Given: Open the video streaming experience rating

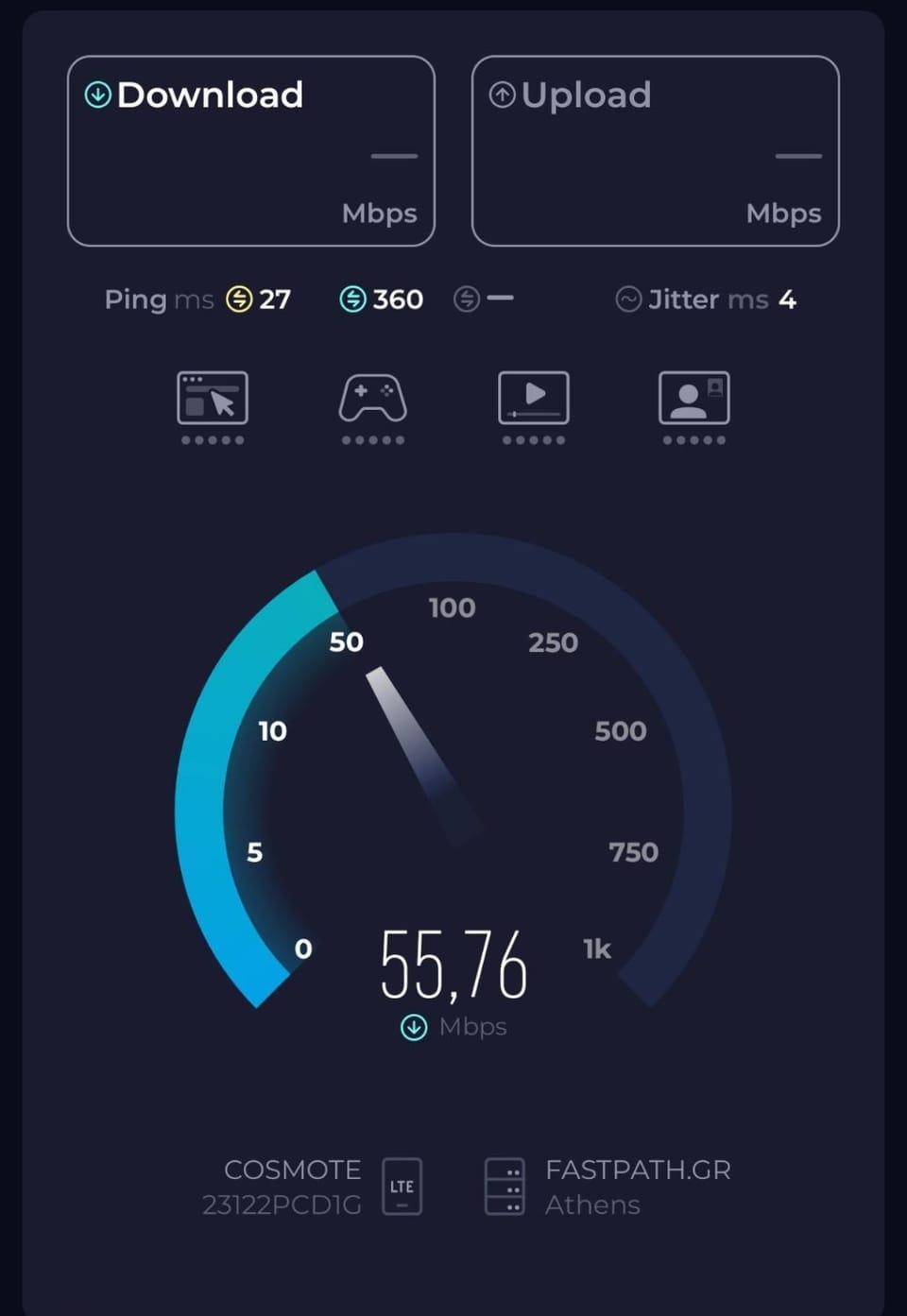Looking at the screenshot, I should (x=534, y=407).
